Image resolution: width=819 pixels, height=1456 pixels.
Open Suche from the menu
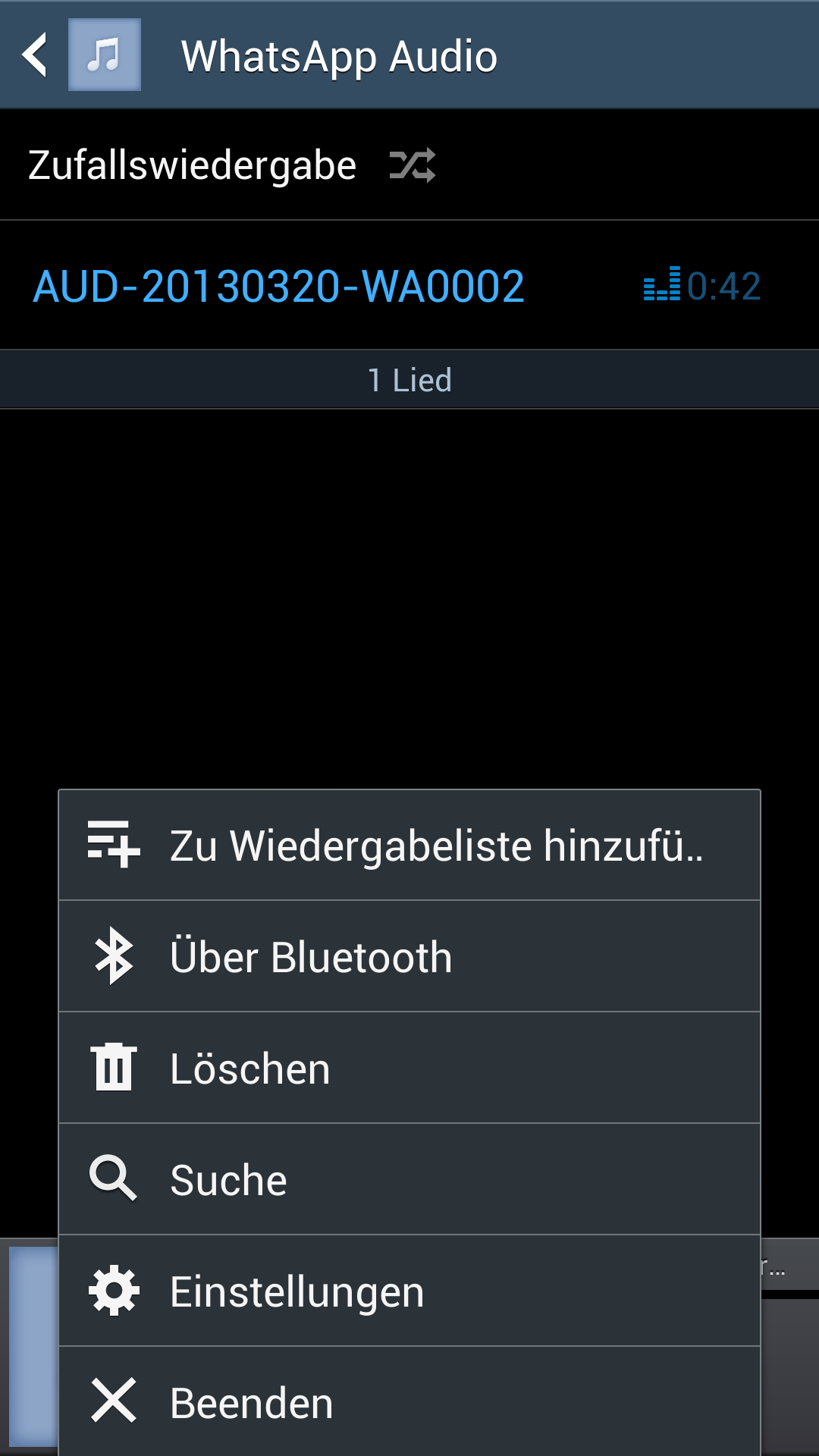coord(409,1180)
